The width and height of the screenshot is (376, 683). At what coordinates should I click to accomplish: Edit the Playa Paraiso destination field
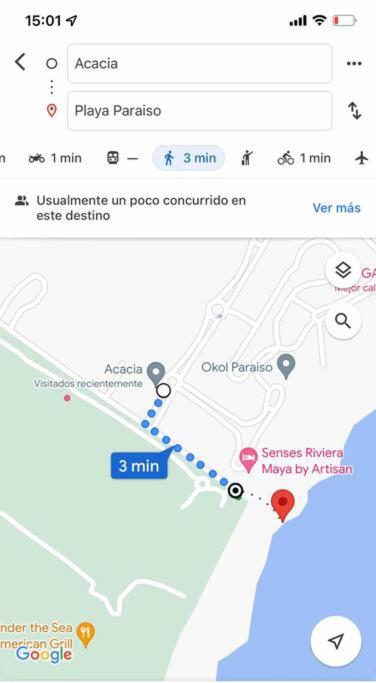coord(200,111)
